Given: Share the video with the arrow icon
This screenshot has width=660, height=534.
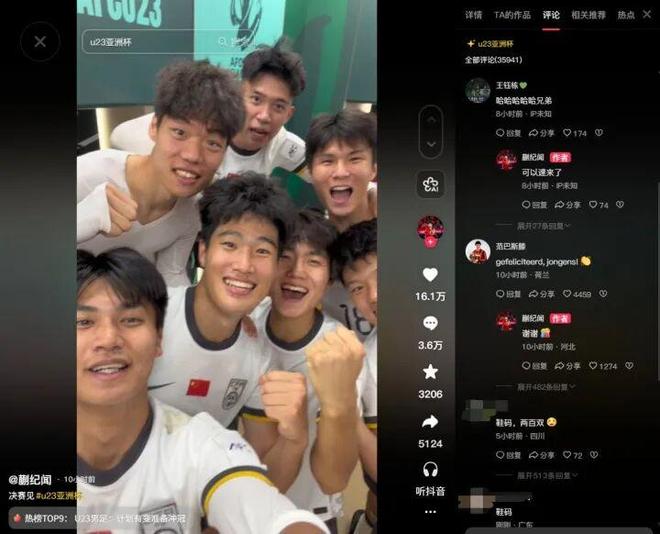Looking at the screenshot, I should tap(430, 421).
